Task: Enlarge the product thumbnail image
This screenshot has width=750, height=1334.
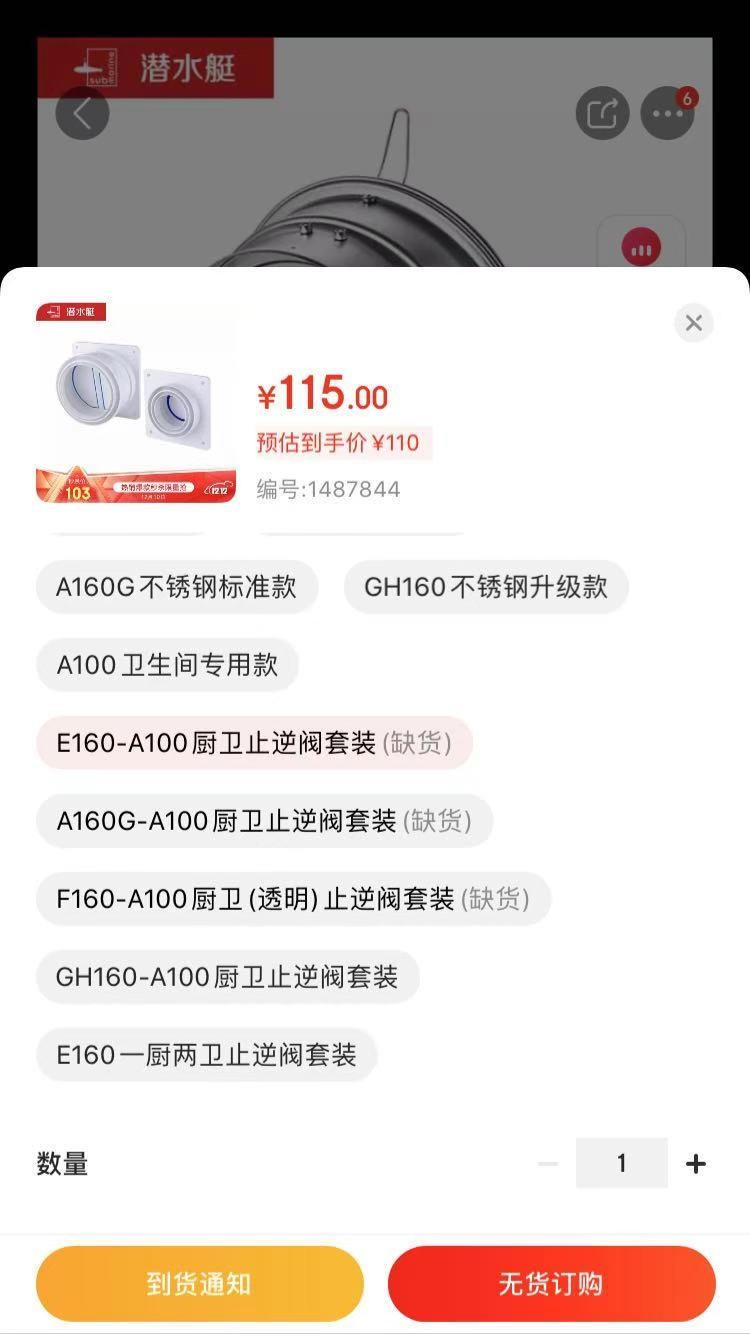Action: coord(136,403)
